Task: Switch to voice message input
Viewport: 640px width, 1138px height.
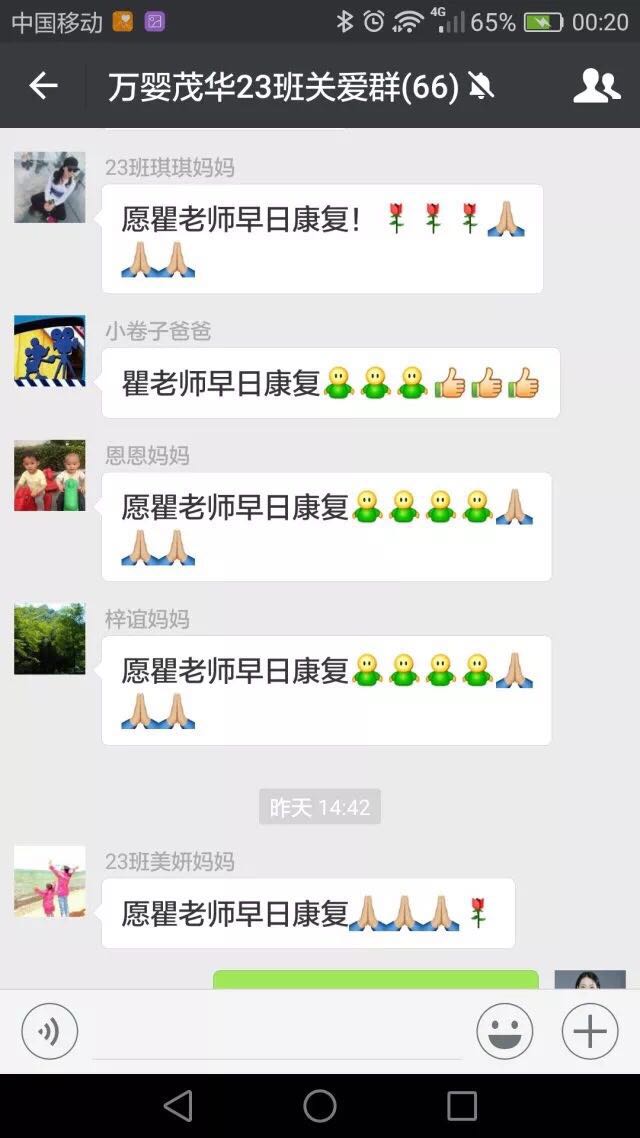Action: [x=49, y=1031]
